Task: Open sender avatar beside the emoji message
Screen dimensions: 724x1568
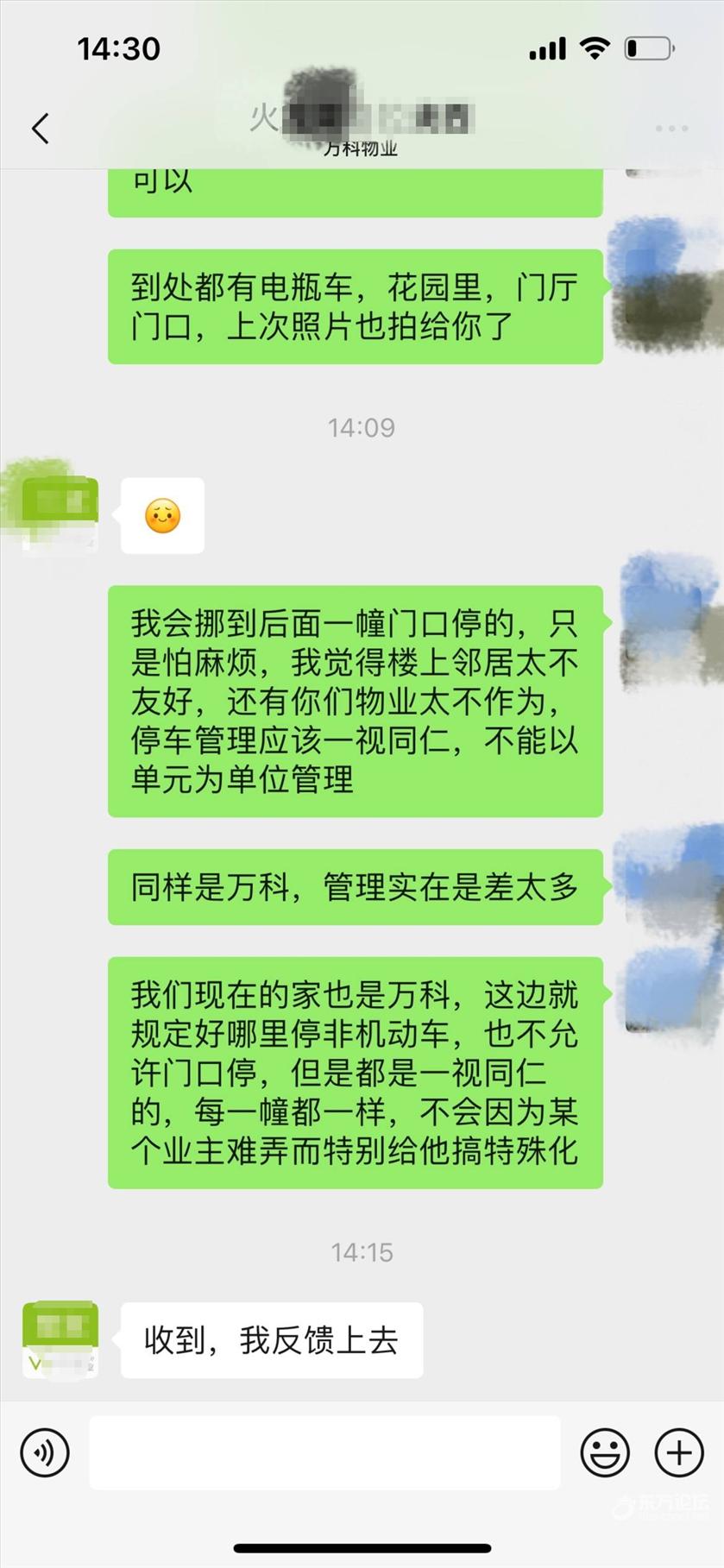Action: [60, 513]
